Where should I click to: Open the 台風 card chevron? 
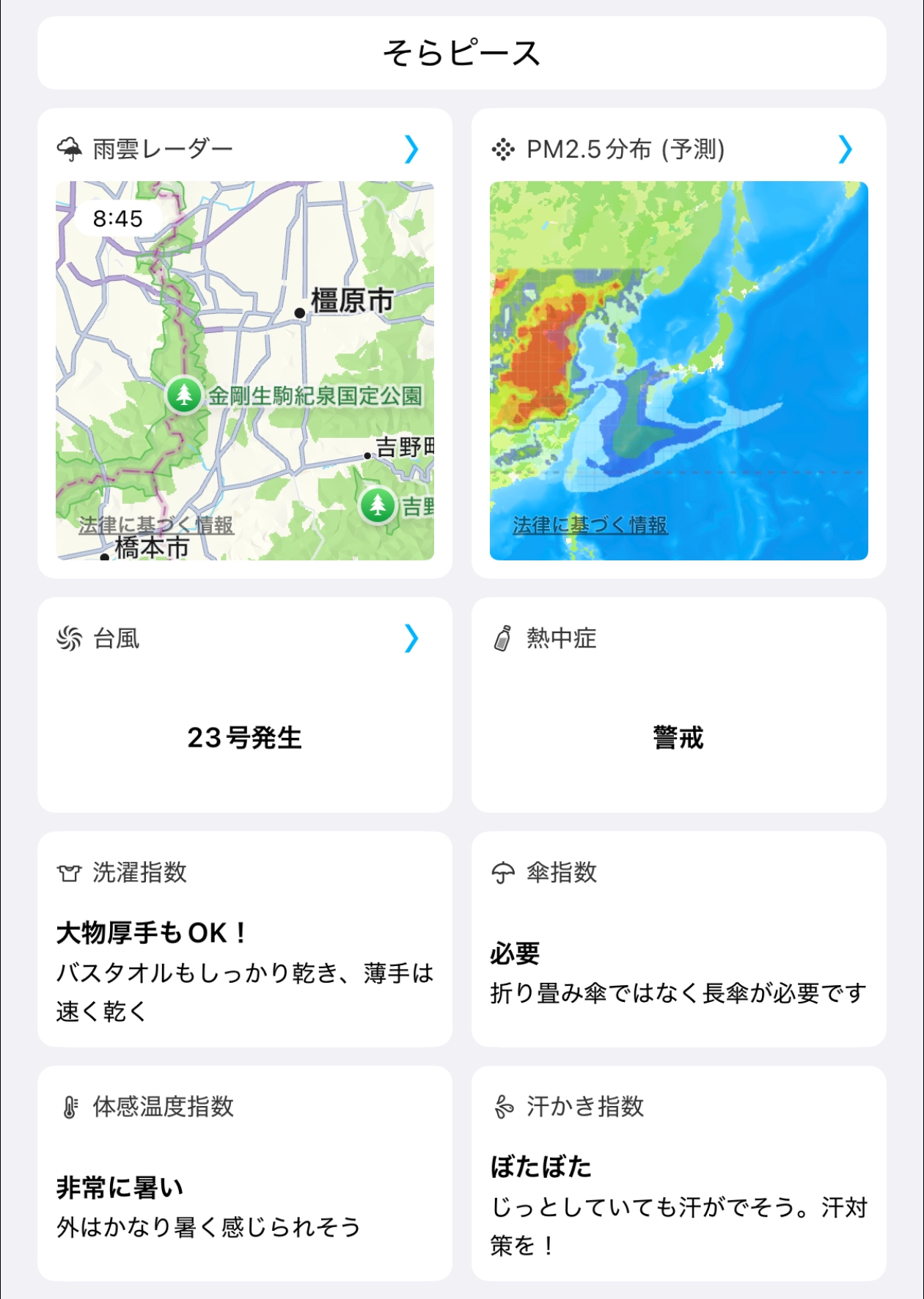(x=411, y=638)
